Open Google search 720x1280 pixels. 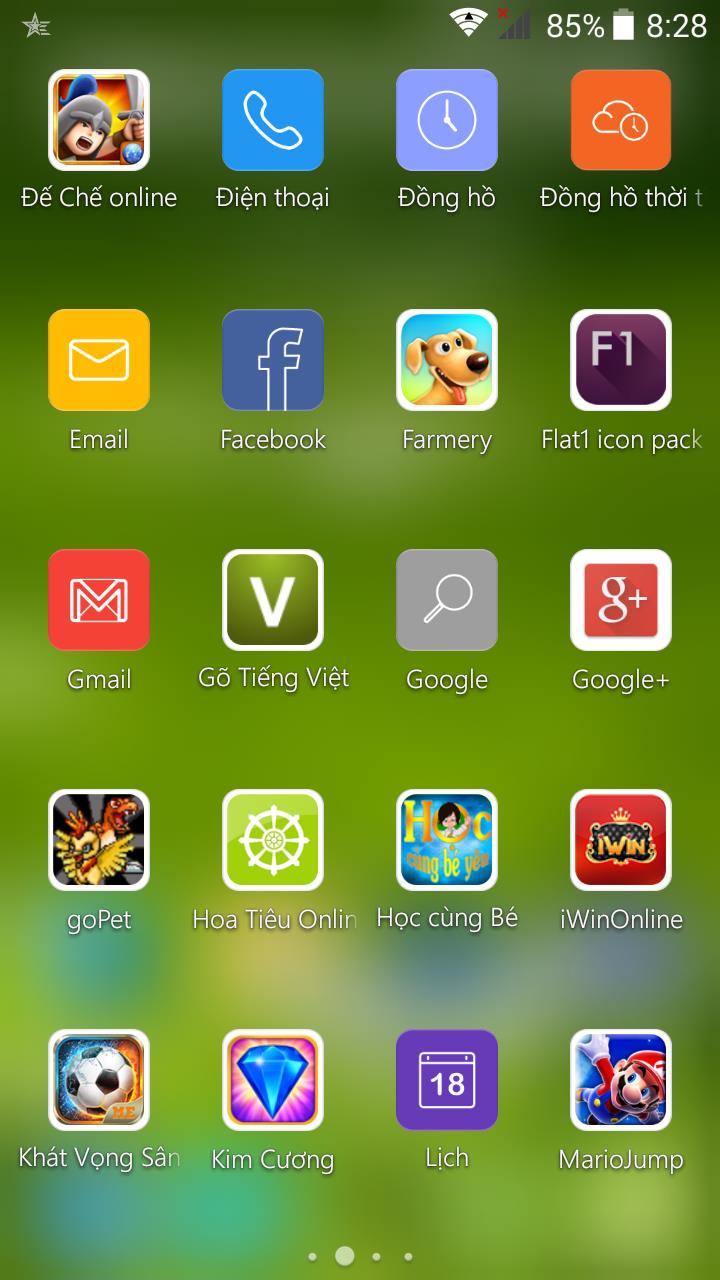coord(447,600)
